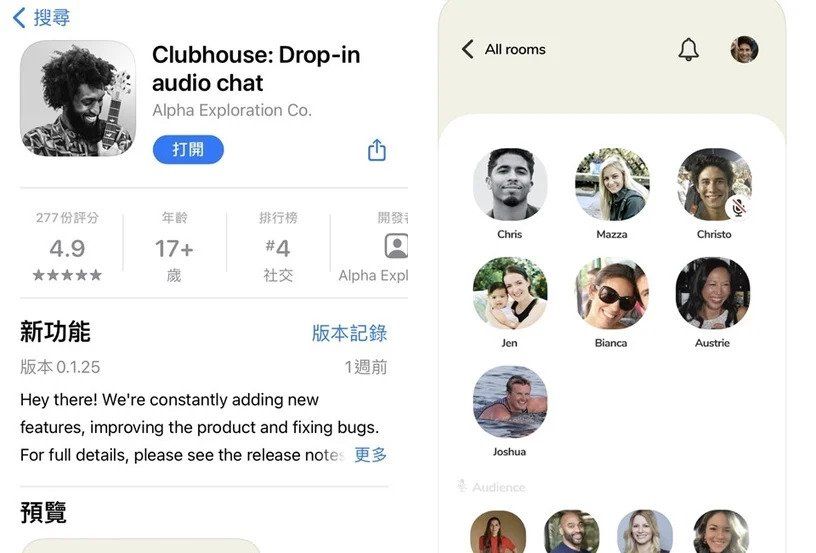Open the notifications bell
816x553 pixels.
tap(689, 49)
